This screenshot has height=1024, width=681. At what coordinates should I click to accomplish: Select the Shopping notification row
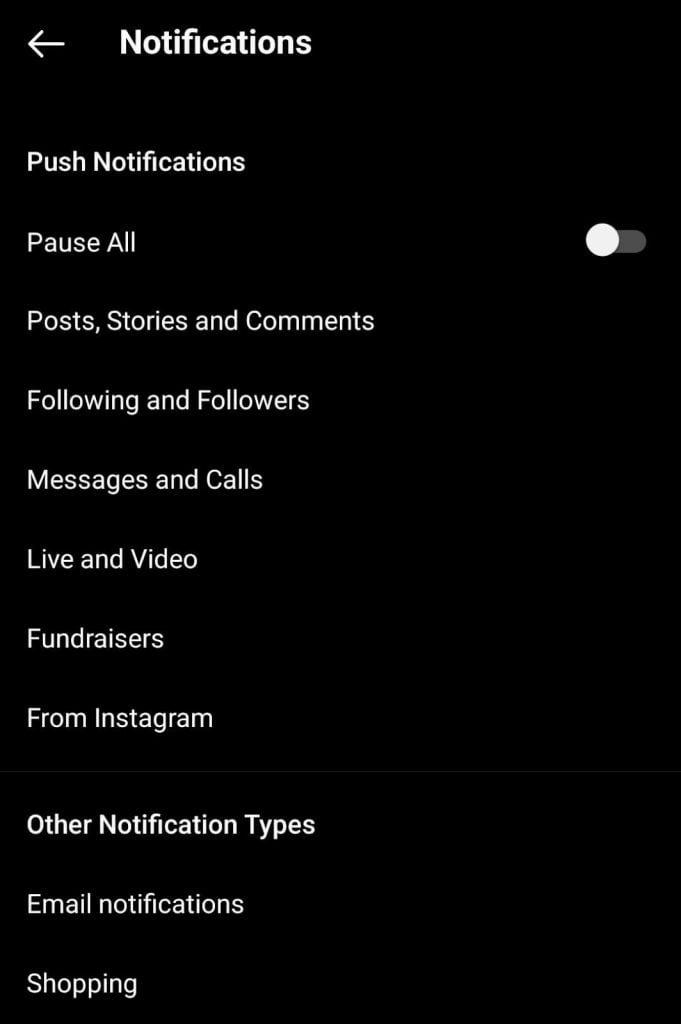coord(82,983)
